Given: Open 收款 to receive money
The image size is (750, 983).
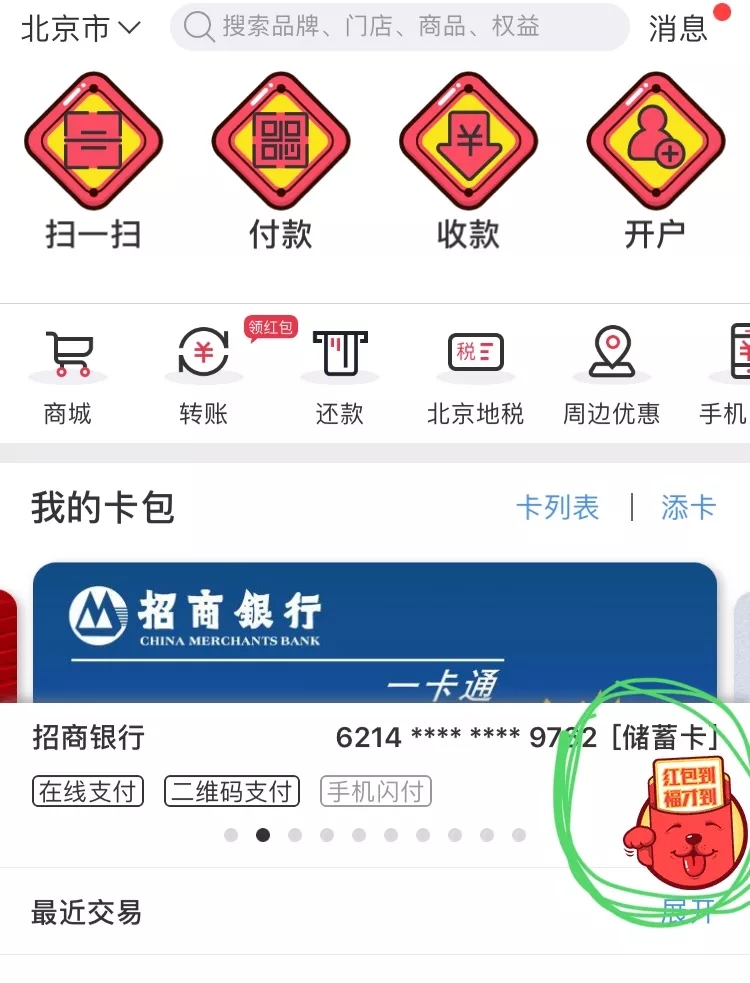Looking at the screenshot, I should (x=468, y=160).
